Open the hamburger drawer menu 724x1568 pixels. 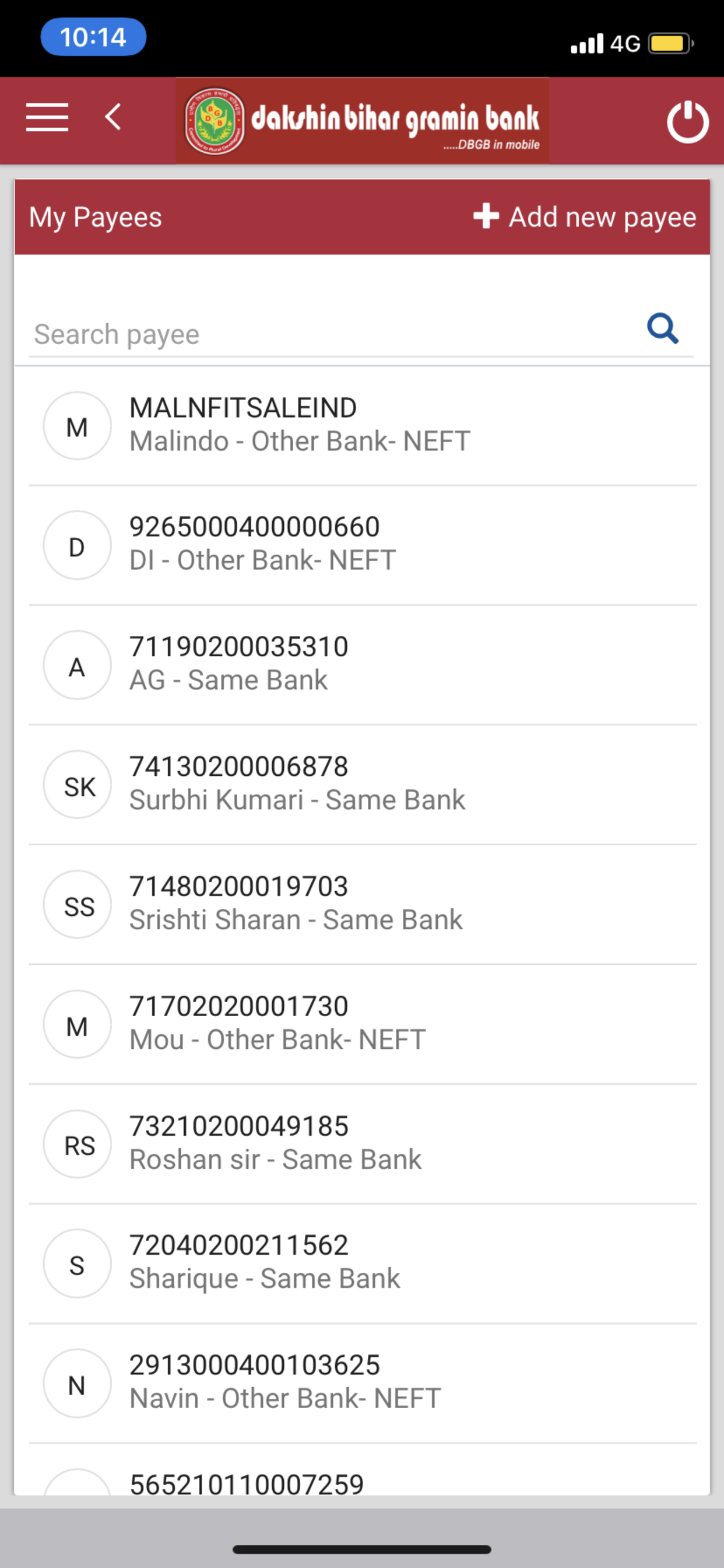(47, 117)
